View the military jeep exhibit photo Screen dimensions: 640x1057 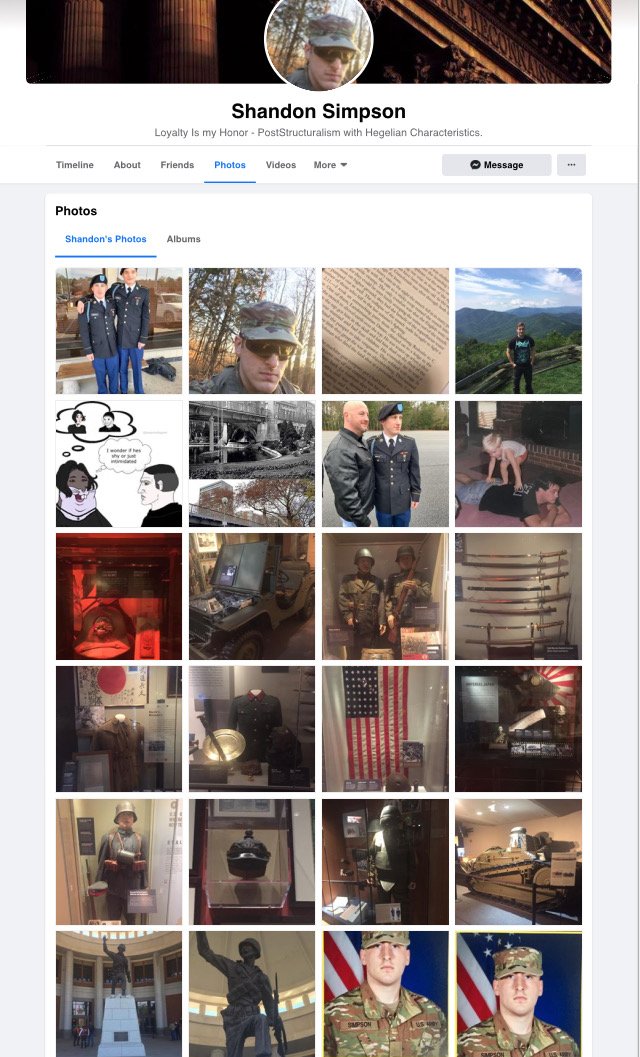coord(252,596)
